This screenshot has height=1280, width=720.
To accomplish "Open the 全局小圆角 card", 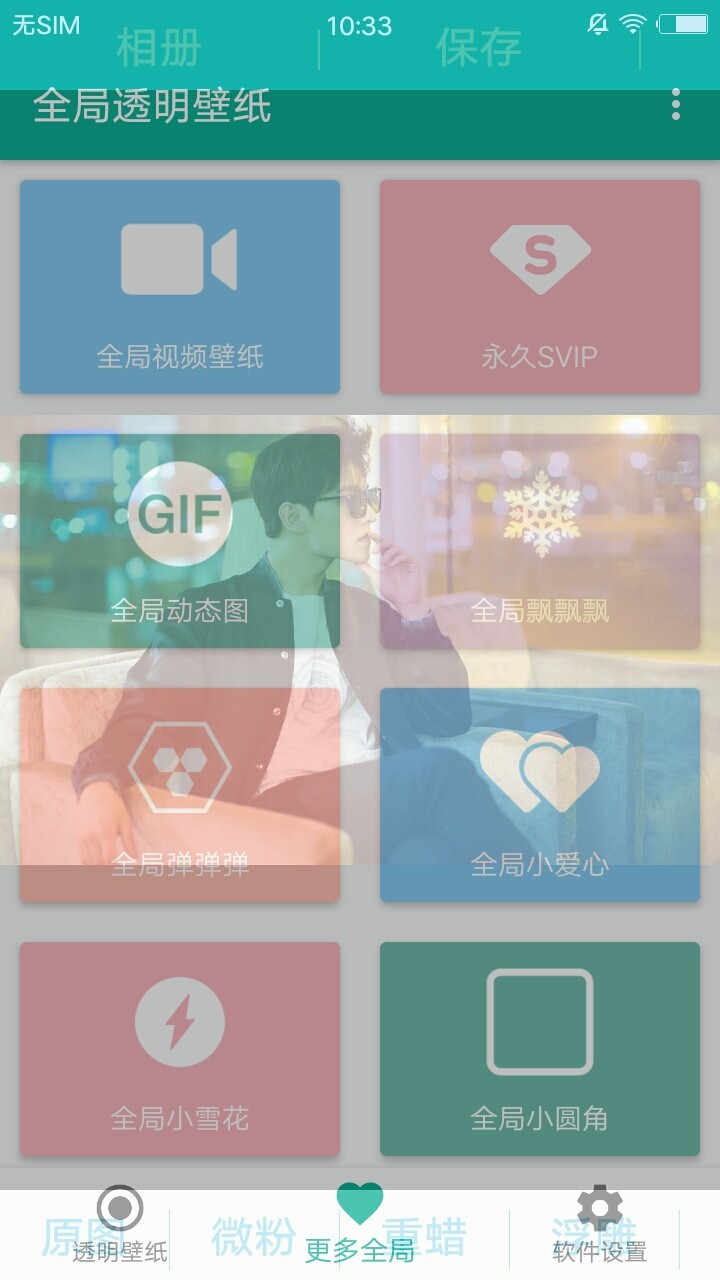I will click(x=540, y=1049).
